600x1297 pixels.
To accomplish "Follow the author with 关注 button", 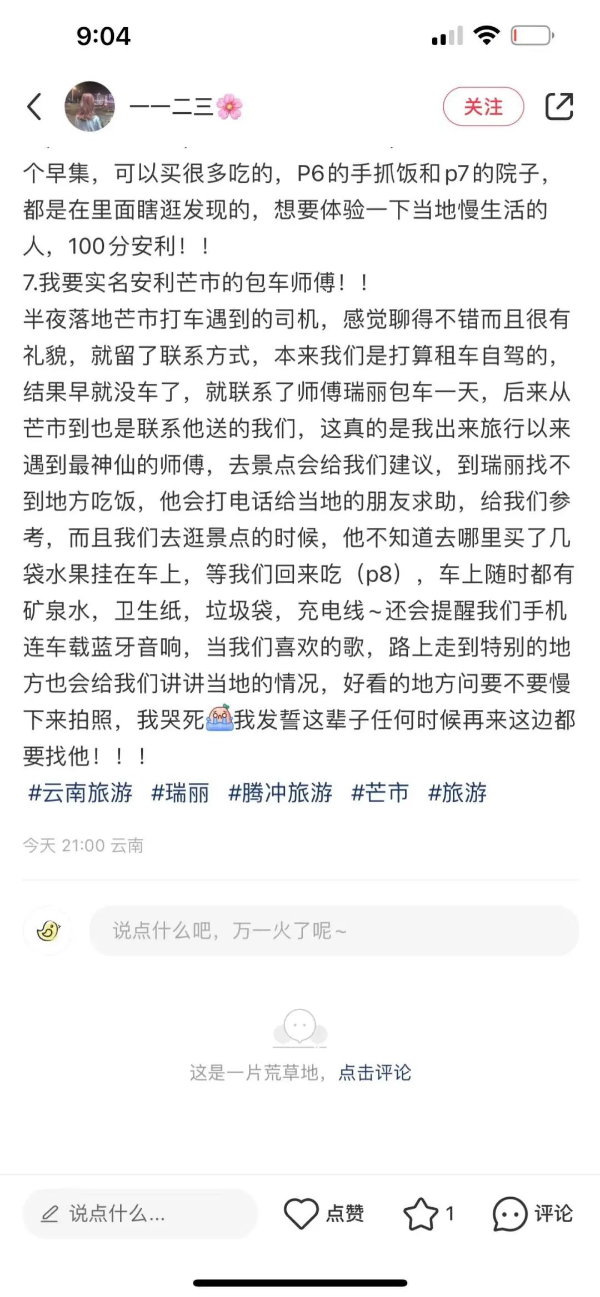I will (483, 106).
